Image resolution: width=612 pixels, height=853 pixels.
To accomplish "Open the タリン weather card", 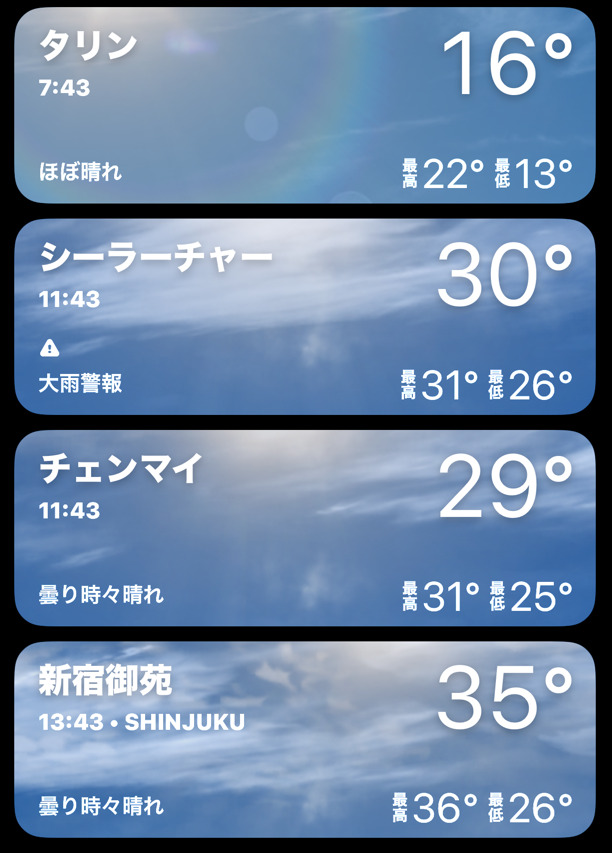I will pyautogui.click(x=305, y=105).
